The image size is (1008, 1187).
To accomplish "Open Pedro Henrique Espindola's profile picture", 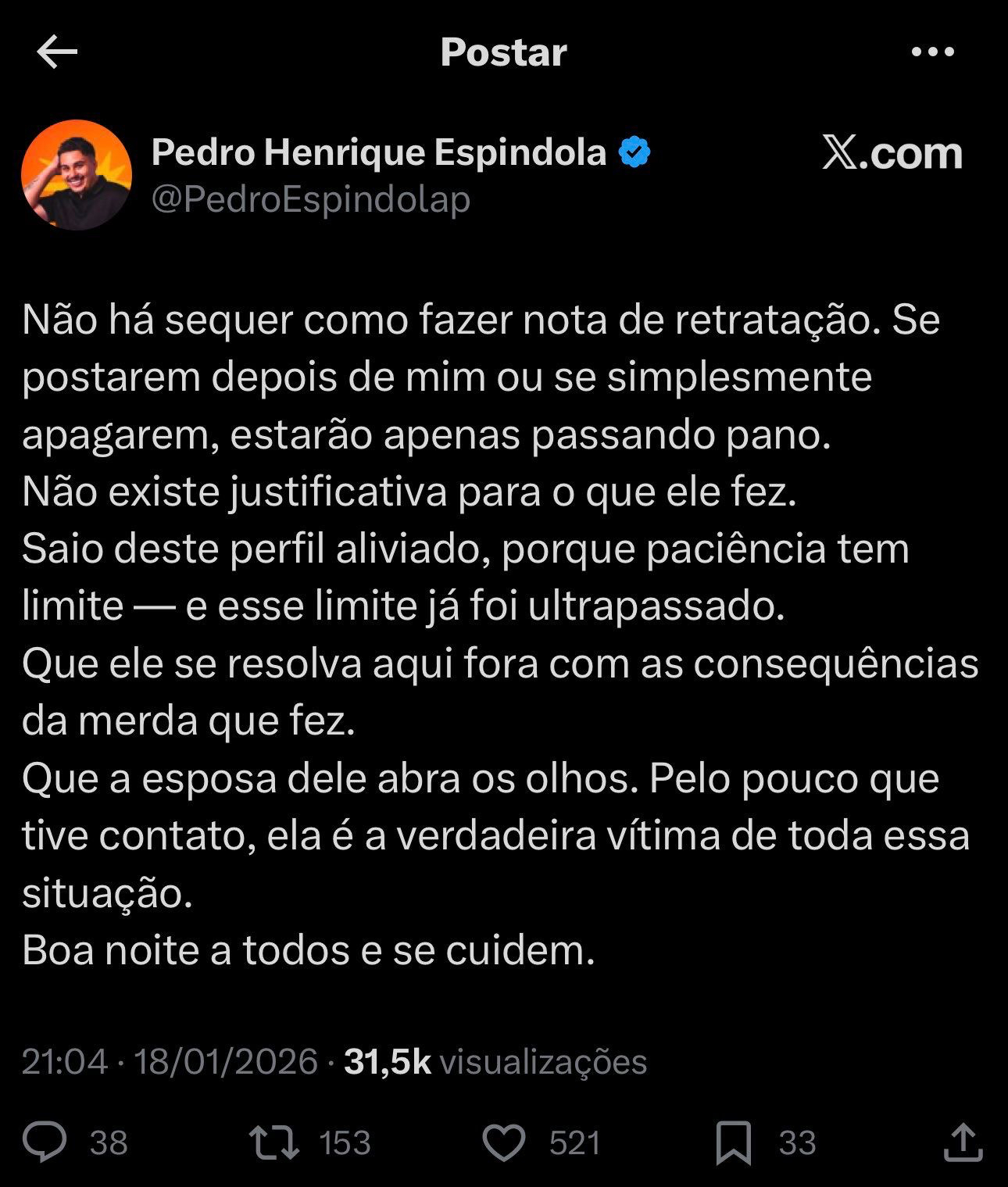I will click(x=76, y=174).
